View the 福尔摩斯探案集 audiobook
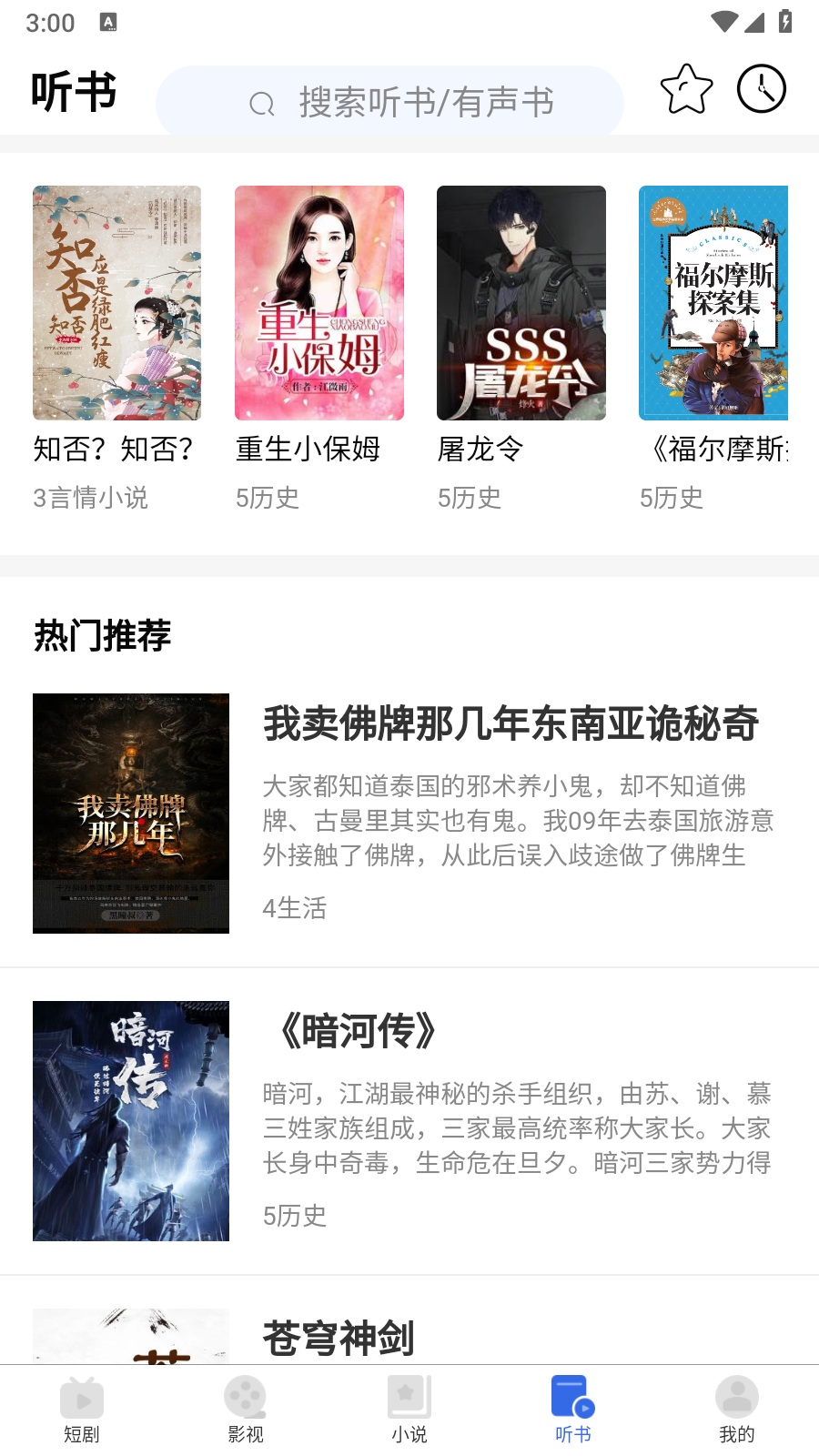Screen dimensions: 819x1456 713,303
